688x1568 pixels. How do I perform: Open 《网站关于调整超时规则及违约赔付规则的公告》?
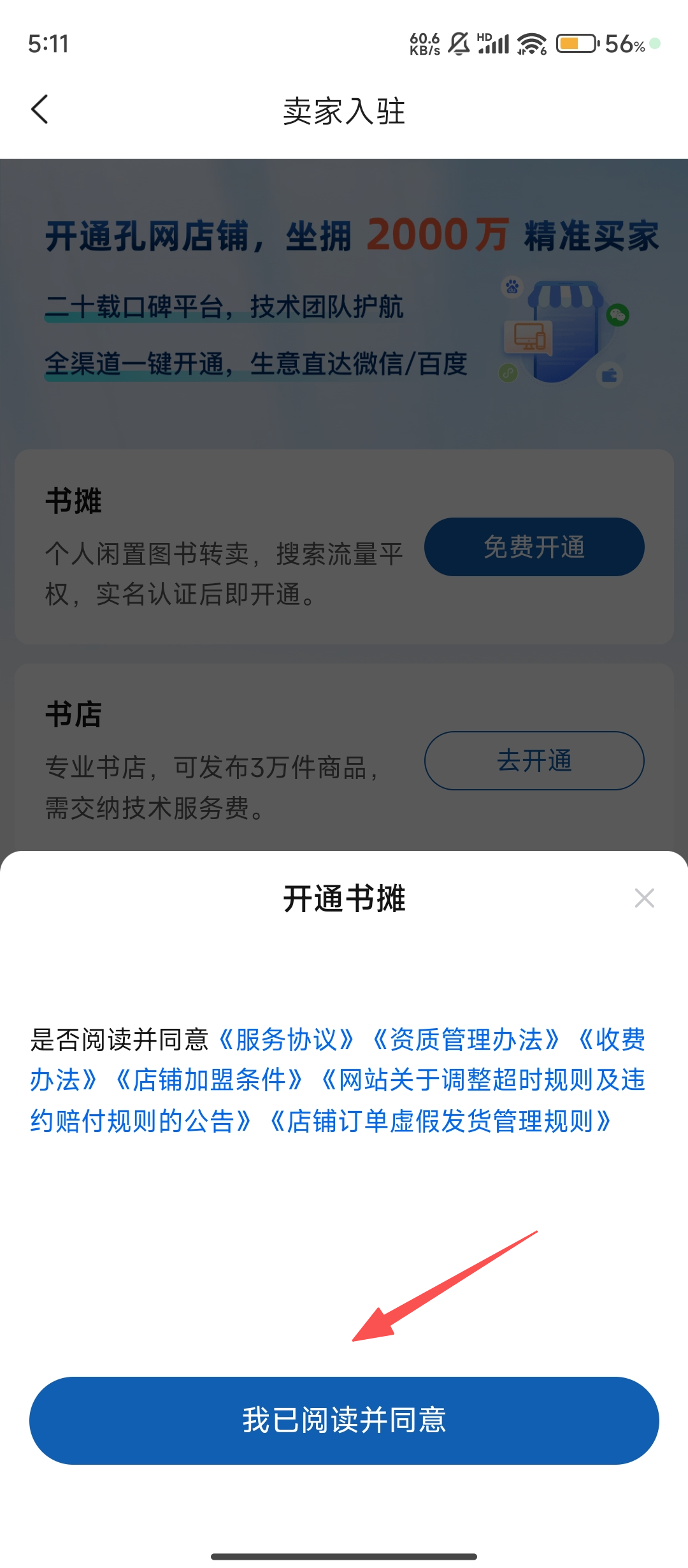484,1080
